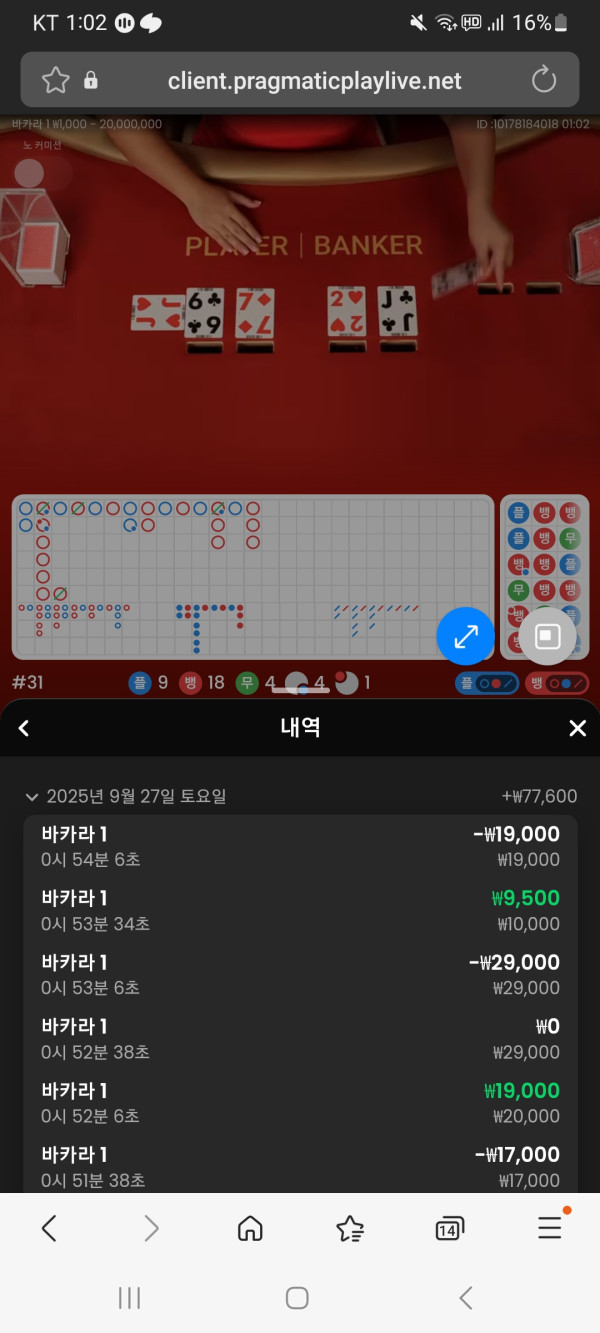Image resolution: width=600 pixels, height=1333 pixels.
Task: Open recent apps from the navigation bar
Action: pyautogui.click(x=129, y=1298)
